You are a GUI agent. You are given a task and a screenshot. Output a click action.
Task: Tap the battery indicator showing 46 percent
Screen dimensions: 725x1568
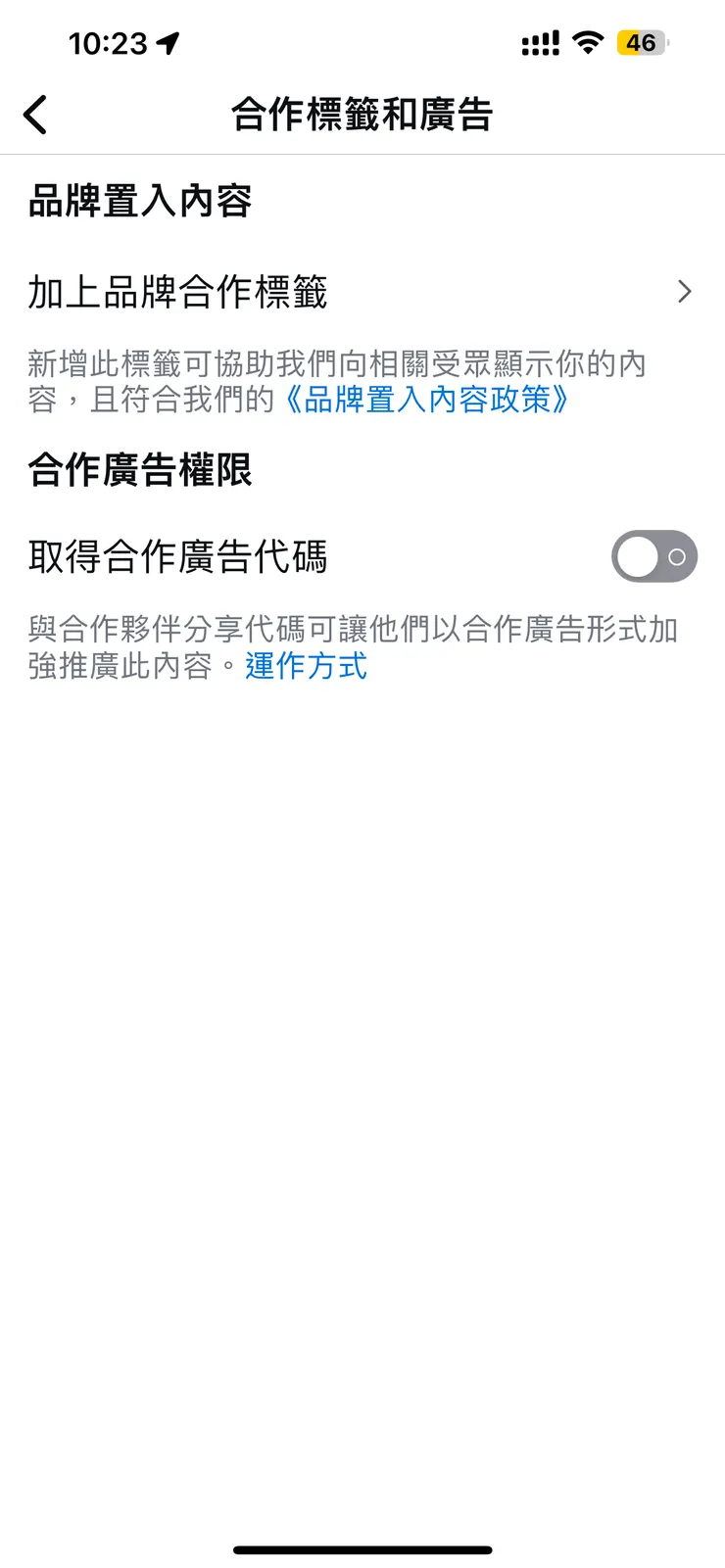coord(642,42)
